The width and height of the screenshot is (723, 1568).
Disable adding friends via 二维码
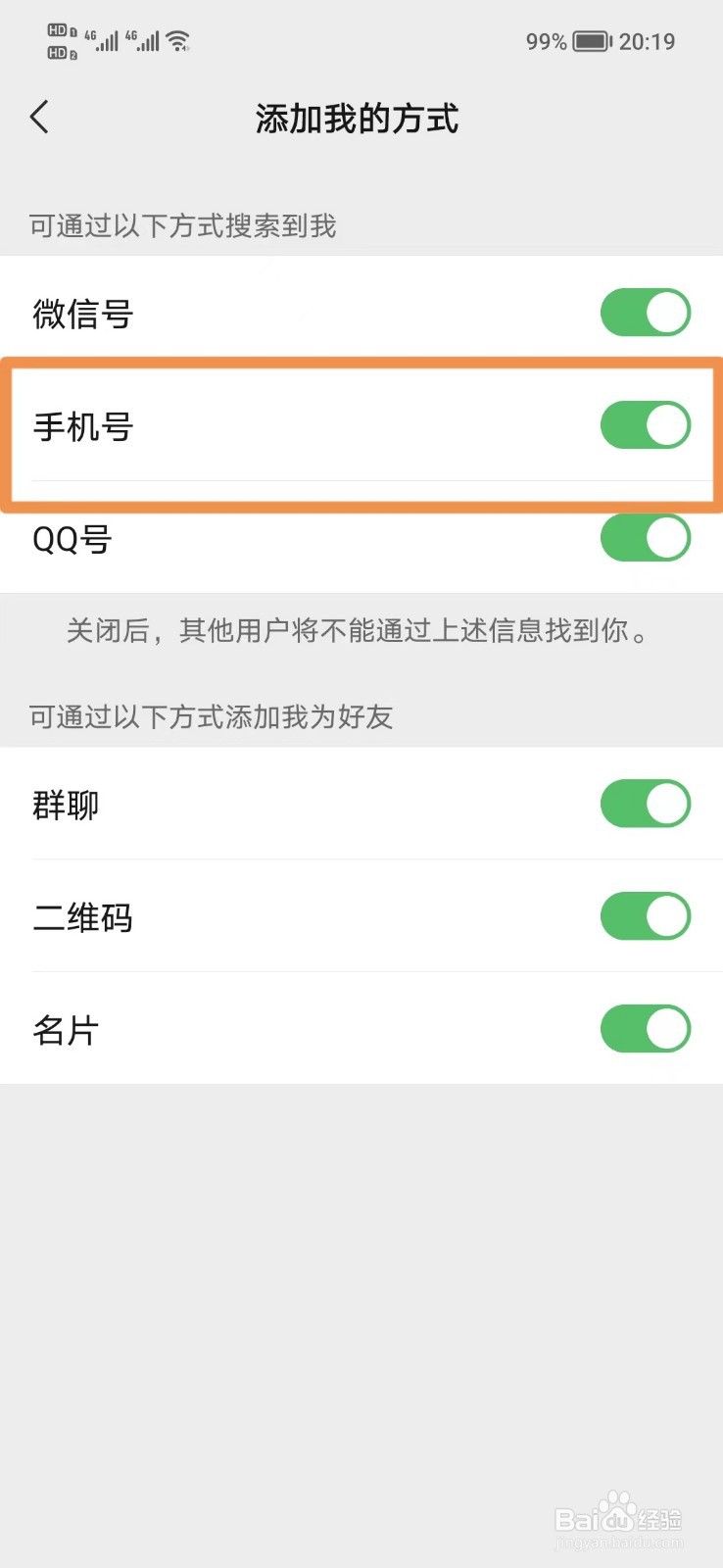tap(646, 916)
